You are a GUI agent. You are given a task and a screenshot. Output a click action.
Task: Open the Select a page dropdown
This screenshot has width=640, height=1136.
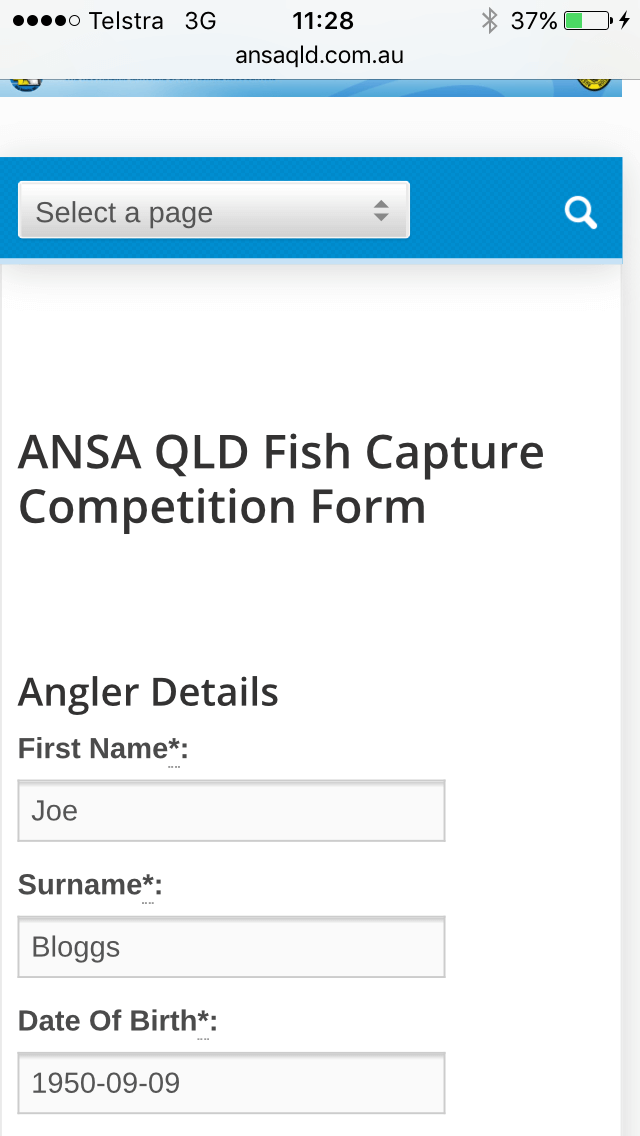(x=213, y=211)
